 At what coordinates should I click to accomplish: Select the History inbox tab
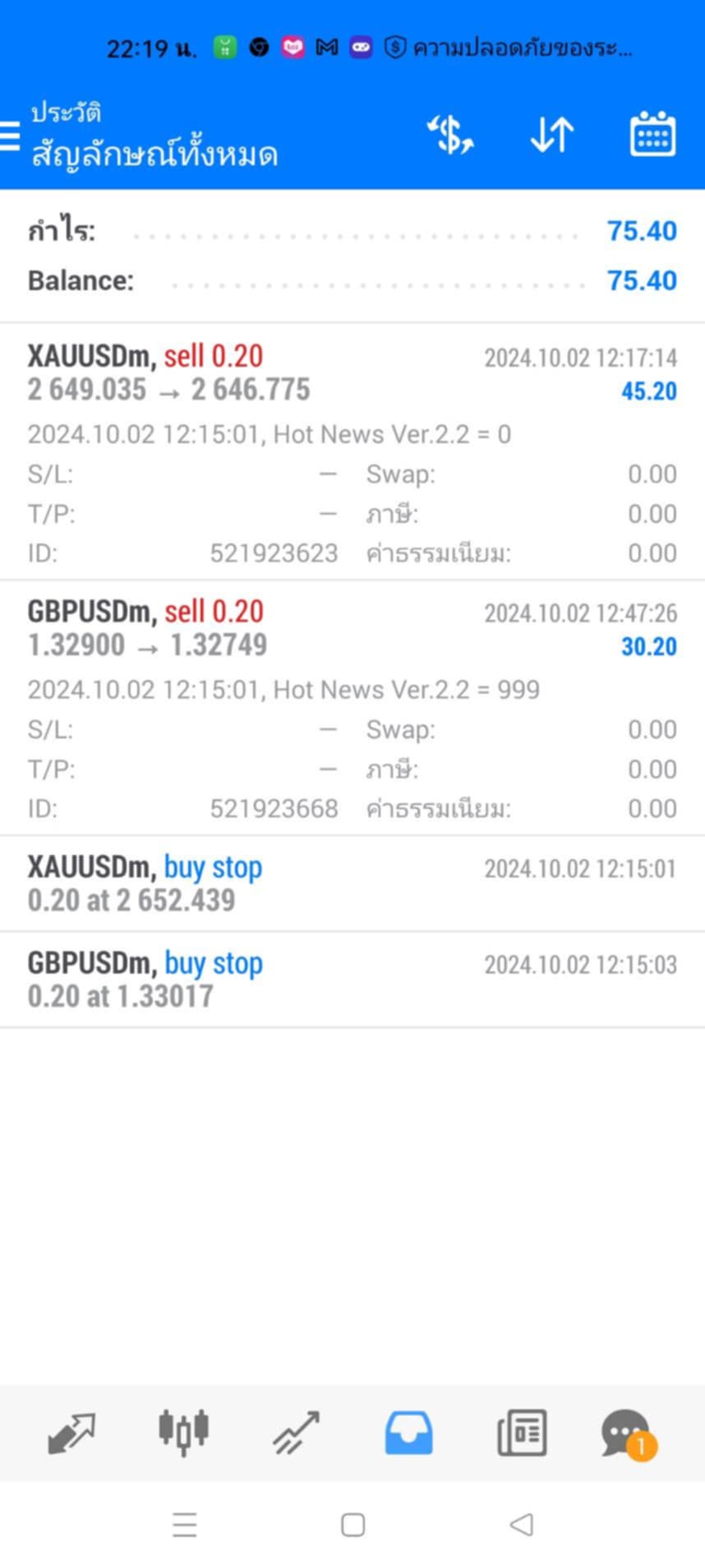tap(408, 1433)
